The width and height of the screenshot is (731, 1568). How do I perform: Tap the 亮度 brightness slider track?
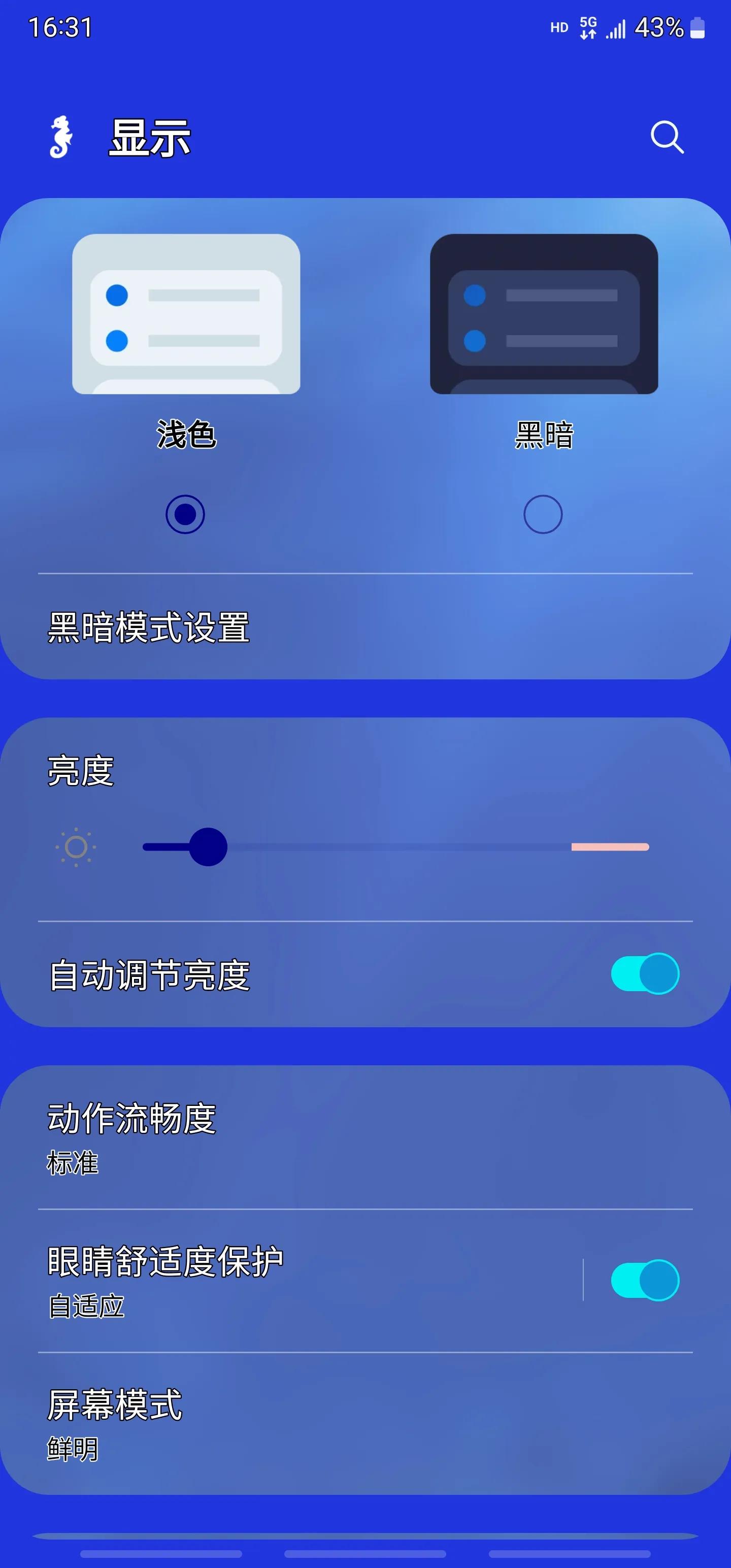tap(395, 846)
